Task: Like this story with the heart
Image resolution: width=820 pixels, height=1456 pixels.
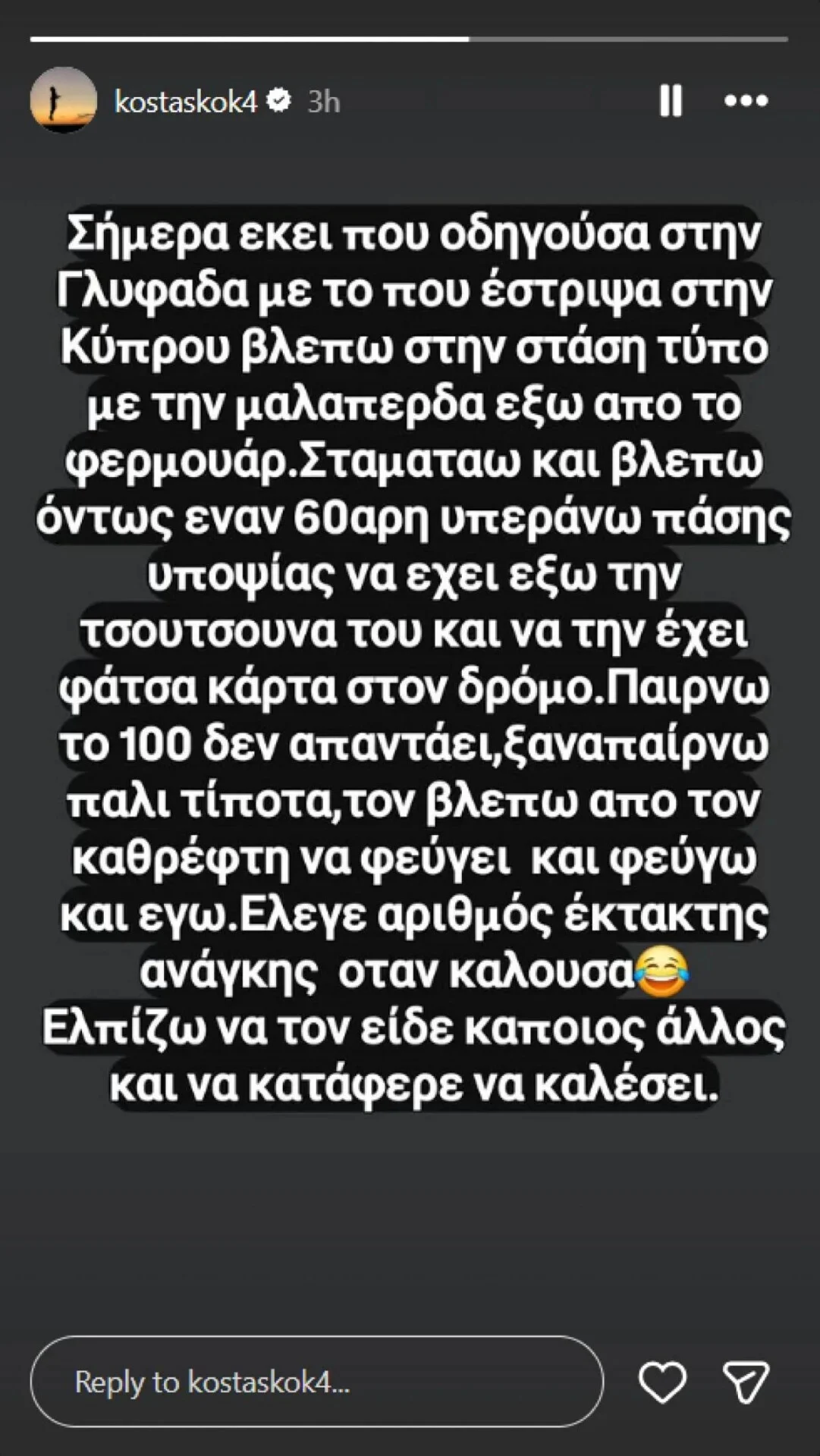Action: point(662,1382)
